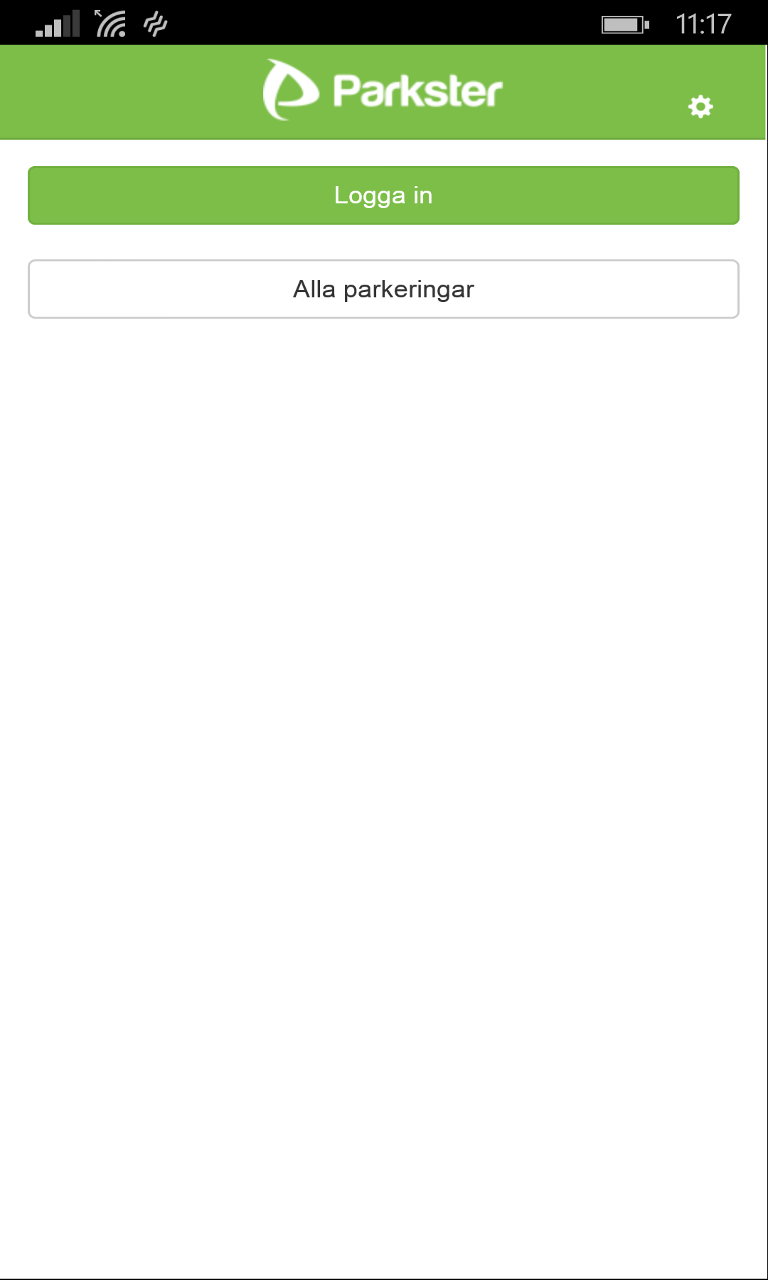Open Alla parkeringar
768x1280 pixels.
pyautogui.click(x=383, y=289)
